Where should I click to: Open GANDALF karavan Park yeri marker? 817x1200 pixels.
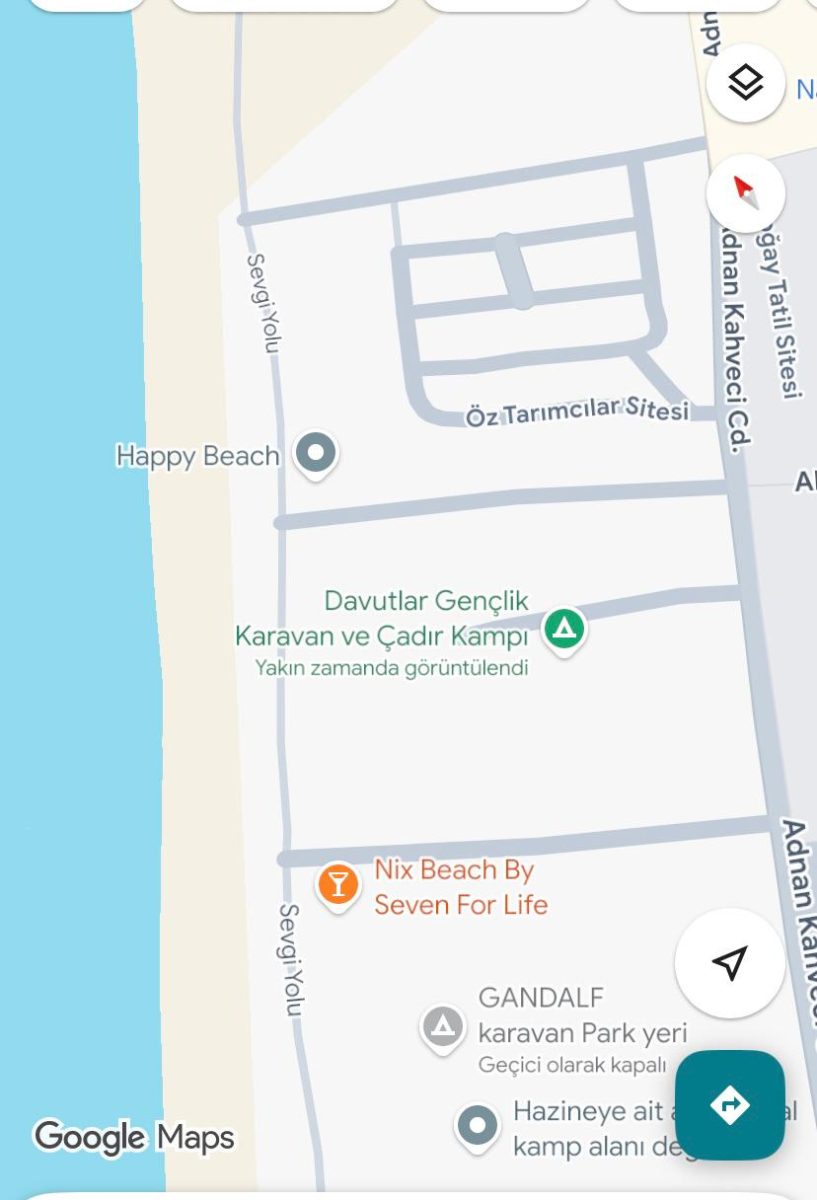443,1027
